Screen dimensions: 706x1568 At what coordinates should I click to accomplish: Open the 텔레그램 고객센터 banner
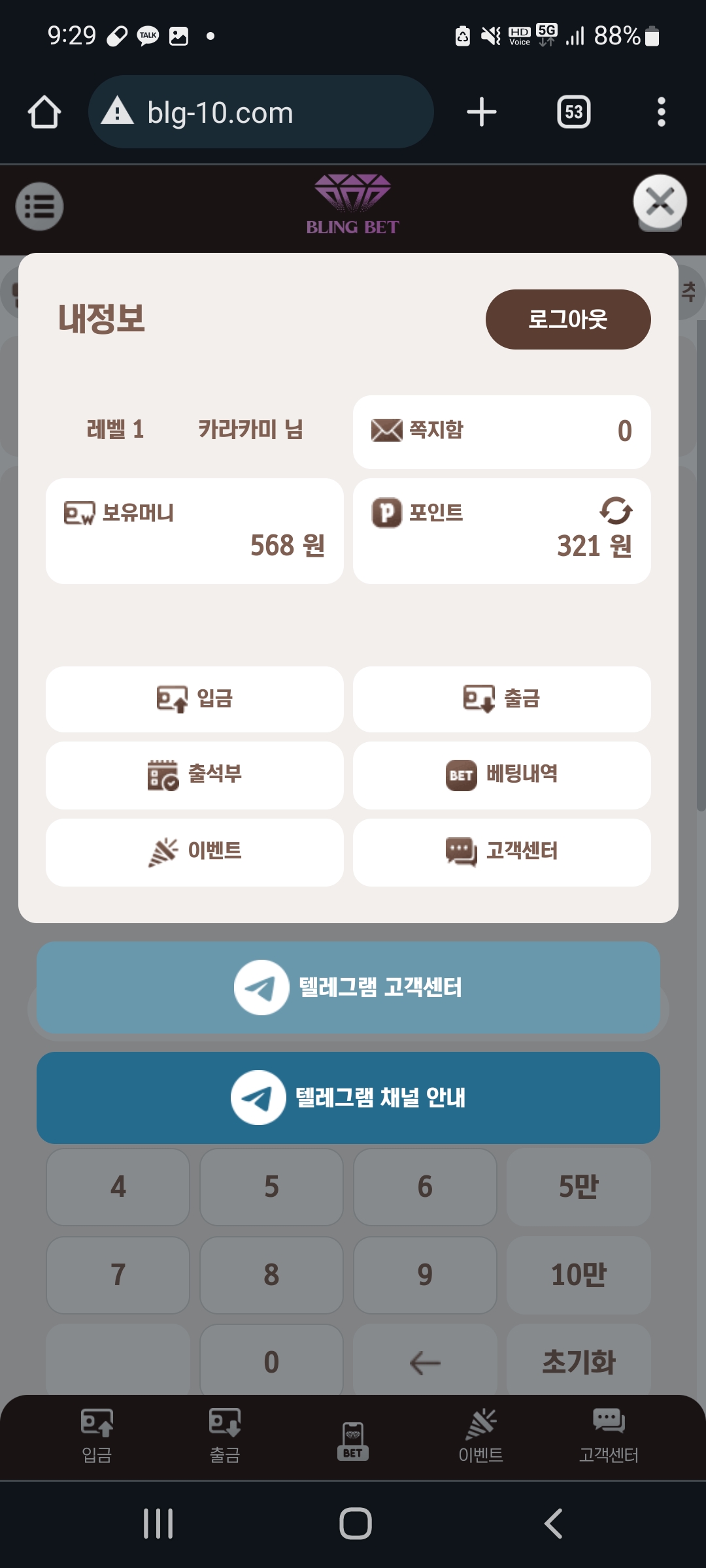pos(348,987)
